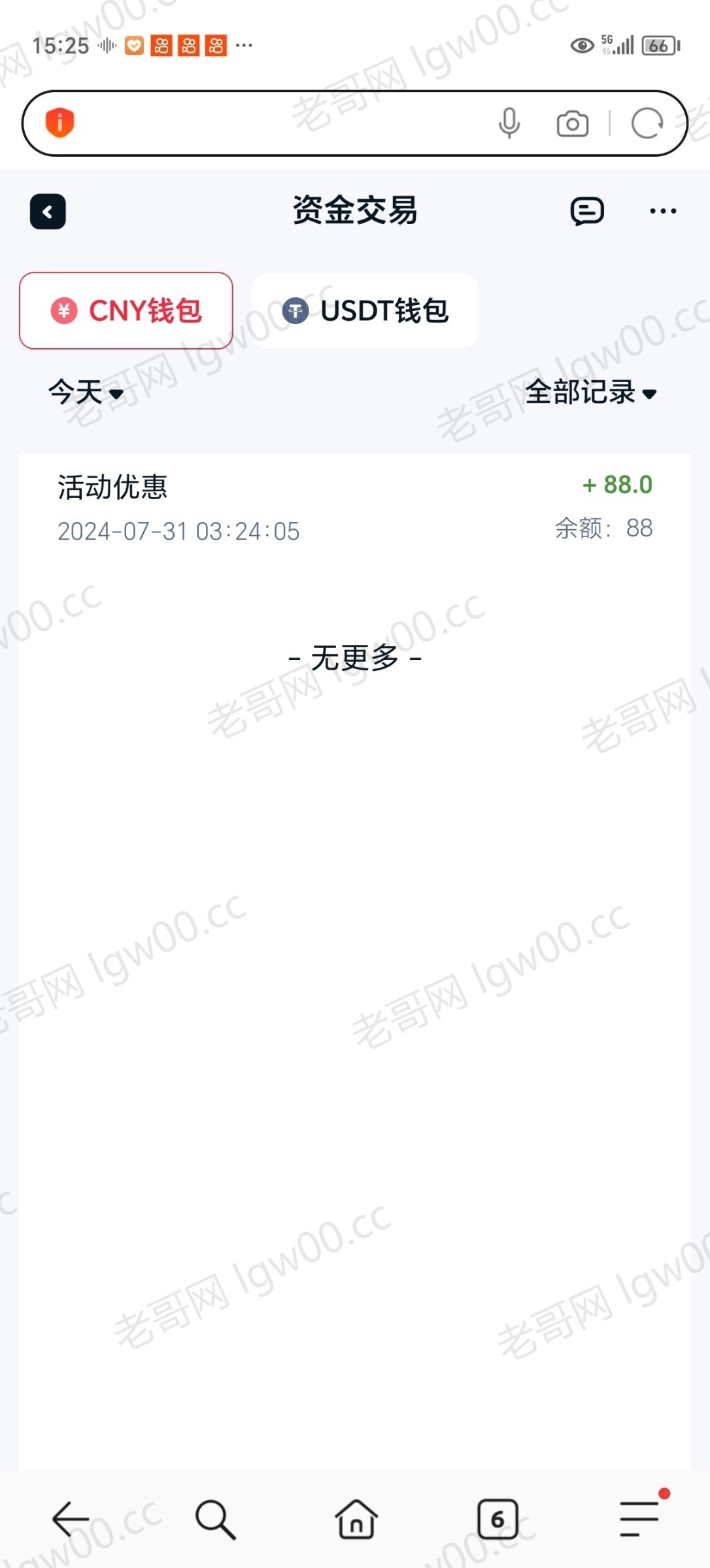Open the browser menu with the red dot
This screenshot has height=1568, width=710.
coord(640,1518)
